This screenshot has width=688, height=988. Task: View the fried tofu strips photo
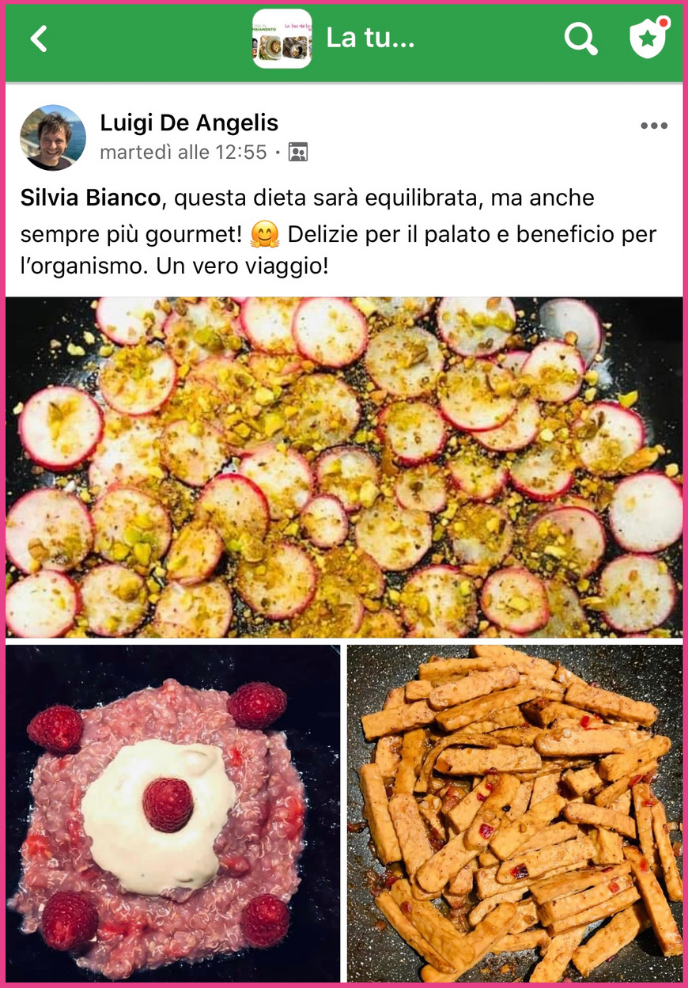514,813
